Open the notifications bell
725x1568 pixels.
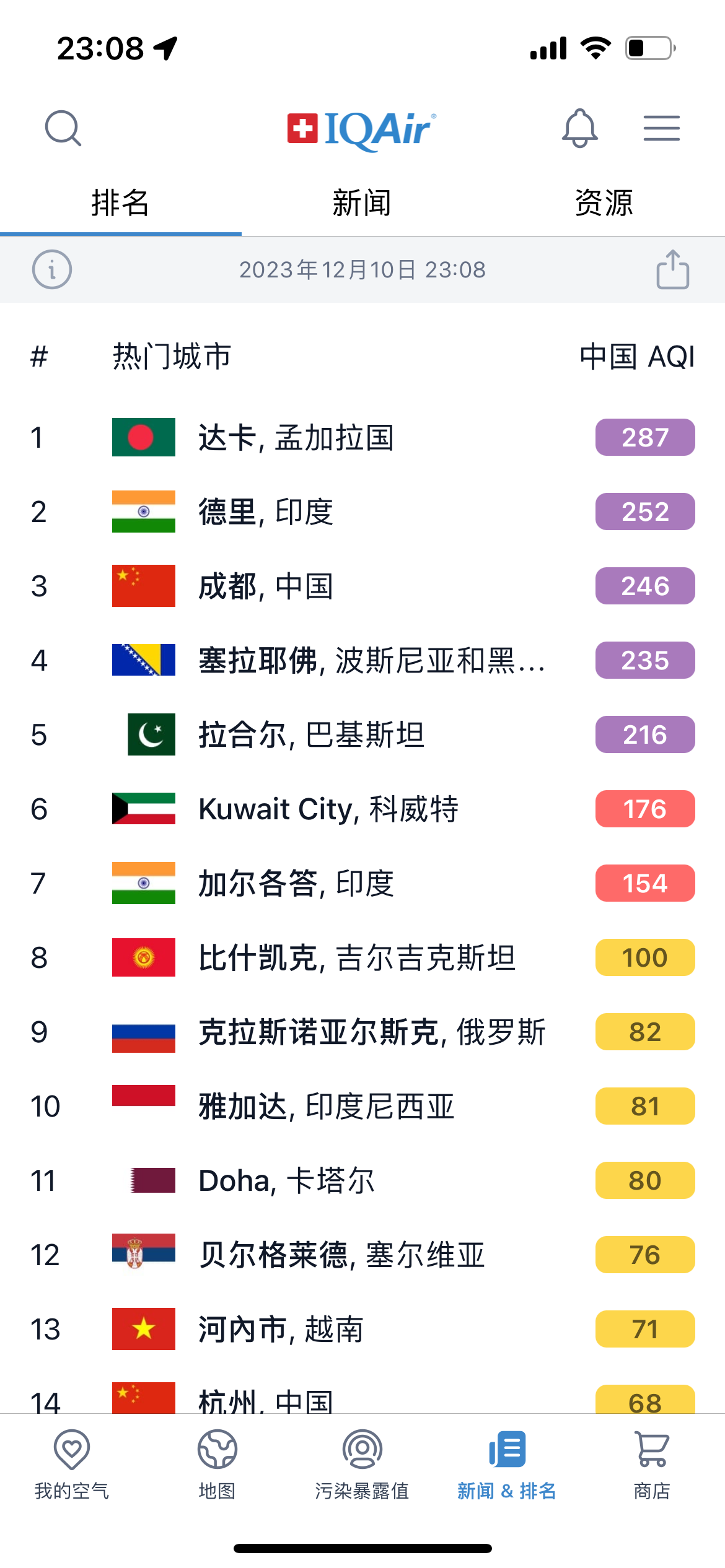click(579, 128)
